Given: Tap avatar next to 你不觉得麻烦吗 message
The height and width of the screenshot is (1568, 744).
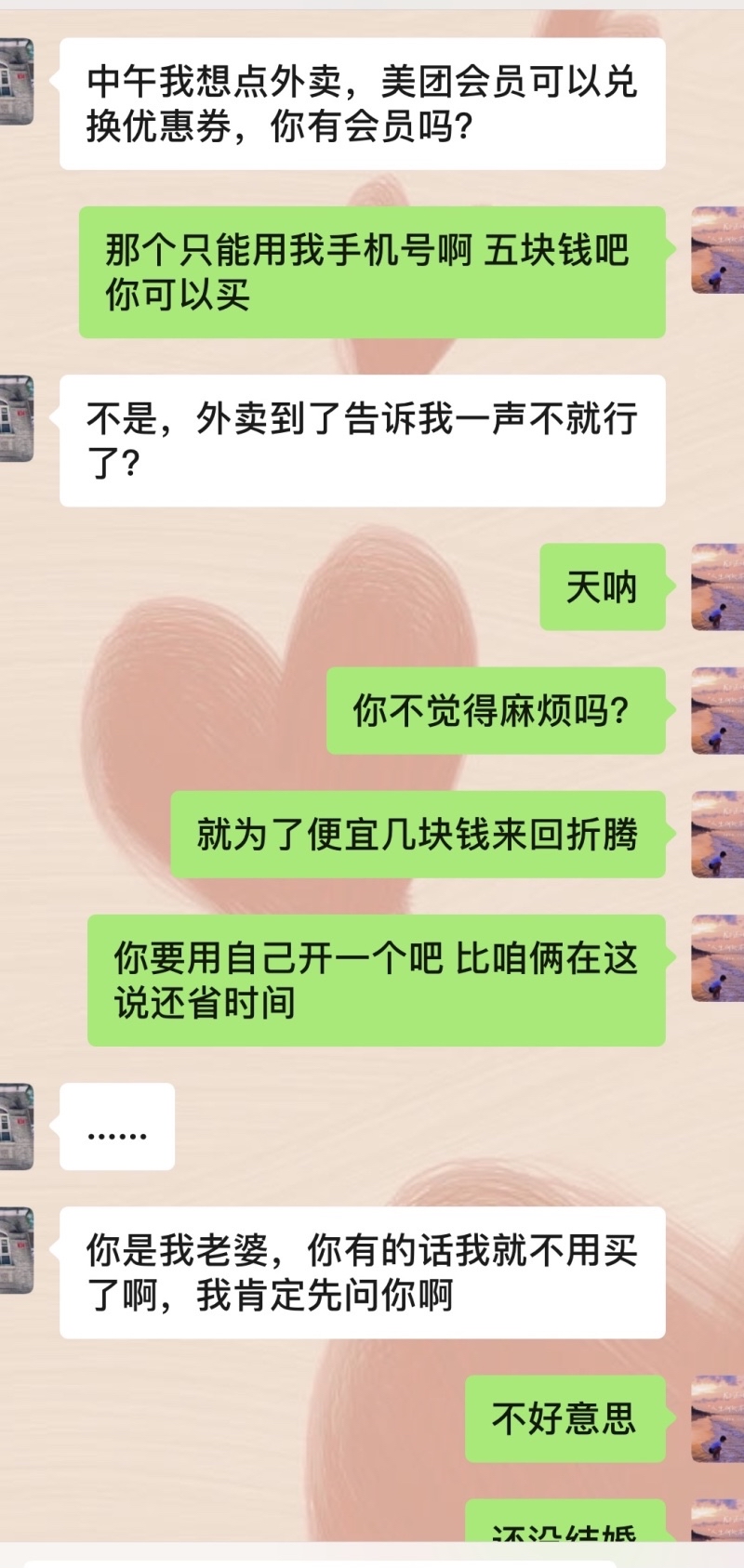Looking at the screenshot, I should (717, 711).
